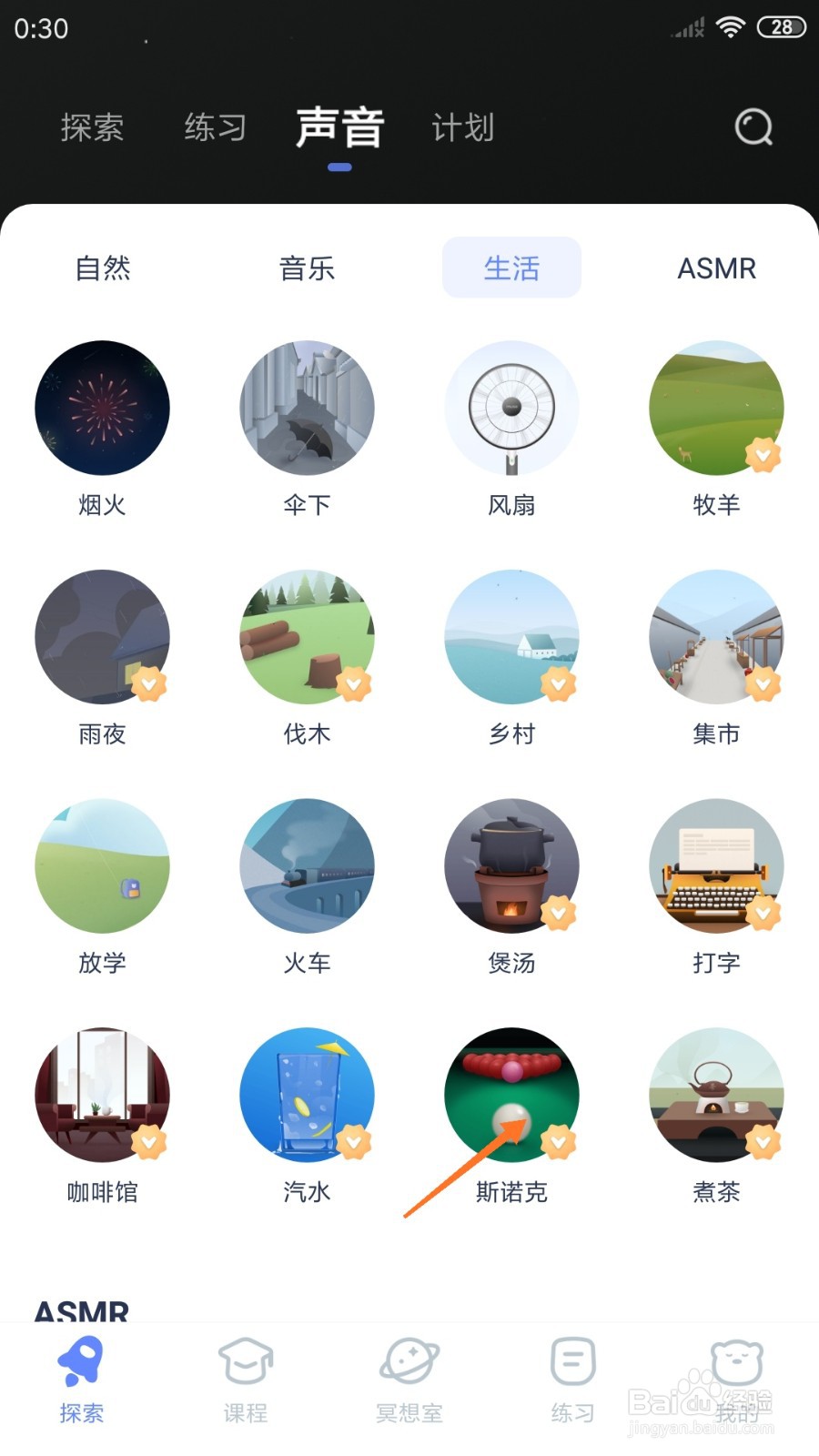Select the 音乐 sound category
Image resolution: width=819 pixels, height=1456 pixels.
pos(307,268)
